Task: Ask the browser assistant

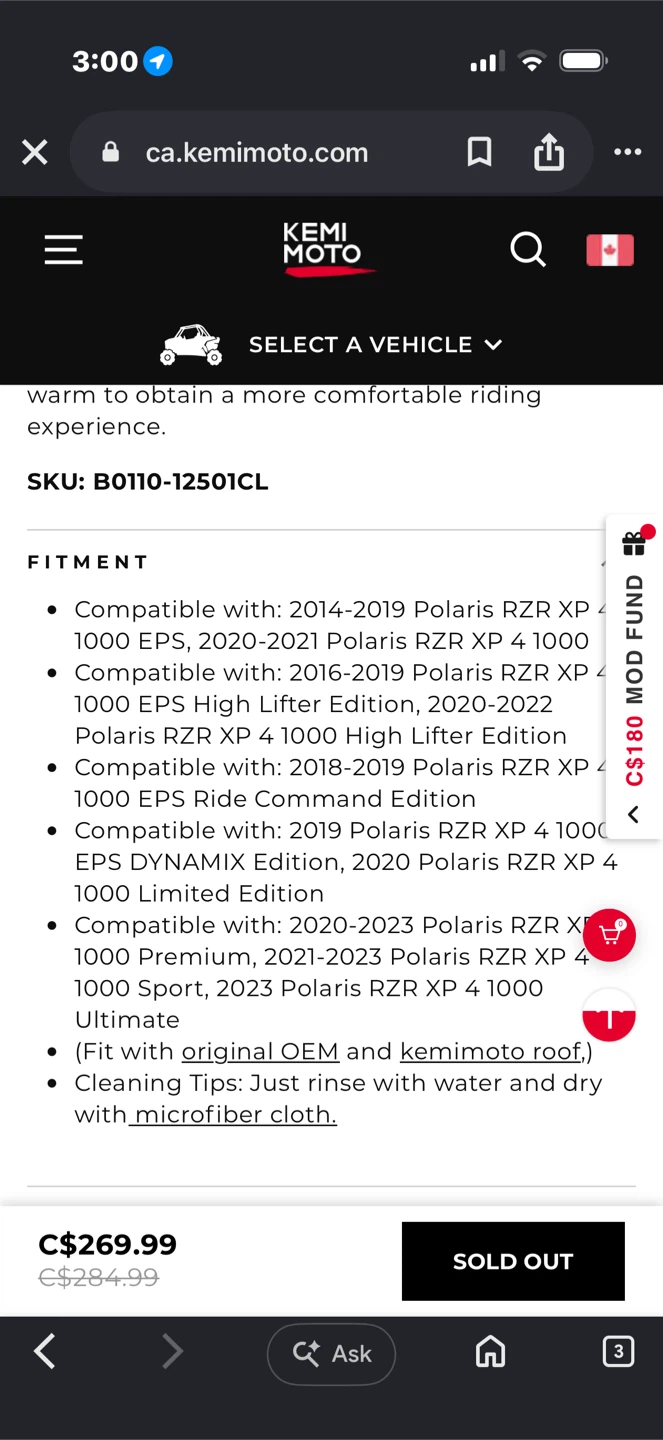Action: pos(331,1353)
